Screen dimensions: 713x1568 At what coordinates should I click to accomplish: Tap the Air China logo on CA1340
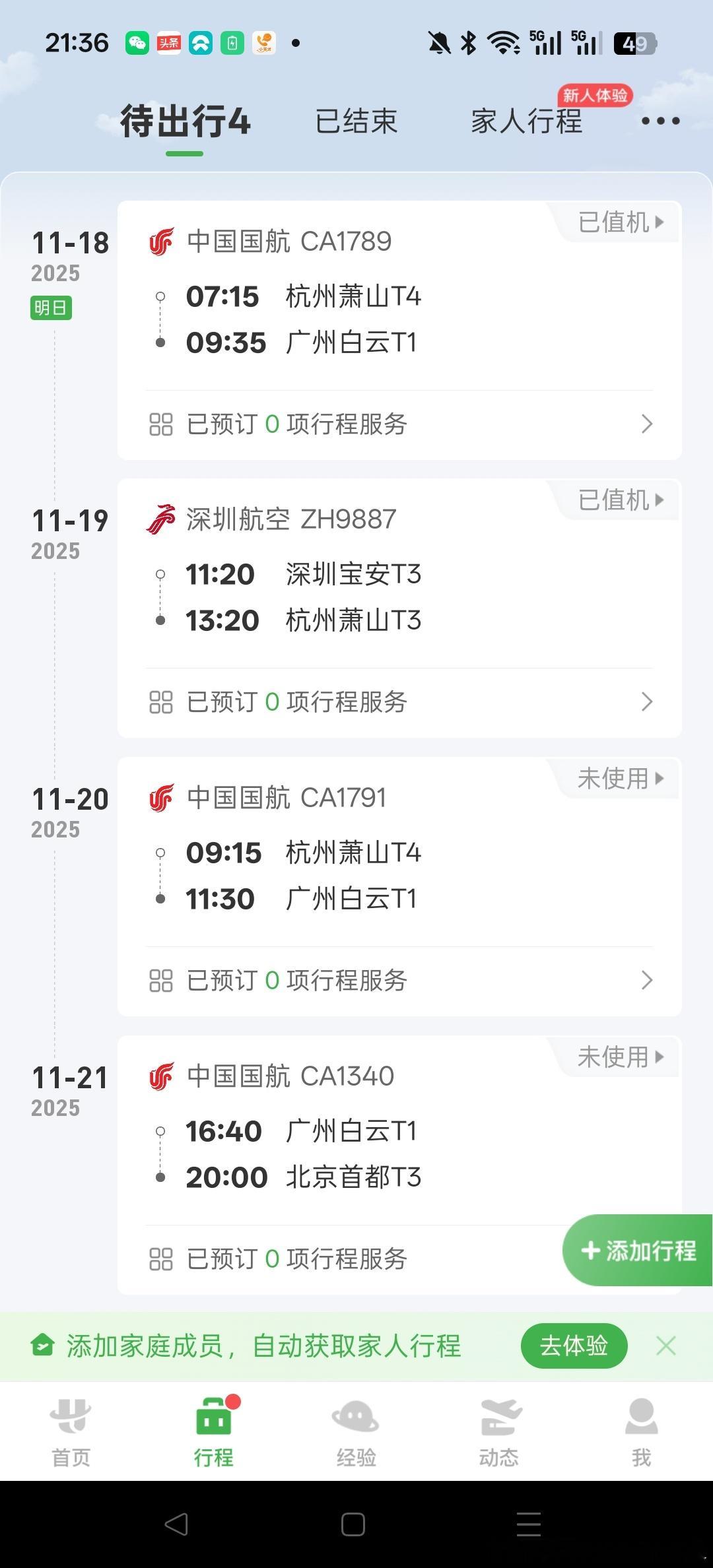click(x=162, y=1076)
